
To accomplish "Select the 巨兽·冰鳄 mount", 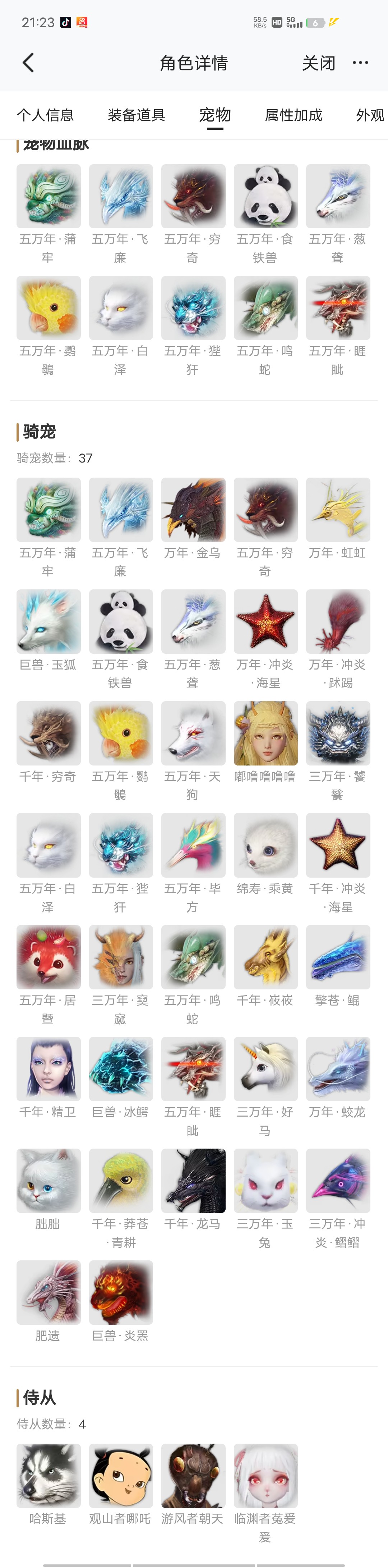I will [120, 1069].
